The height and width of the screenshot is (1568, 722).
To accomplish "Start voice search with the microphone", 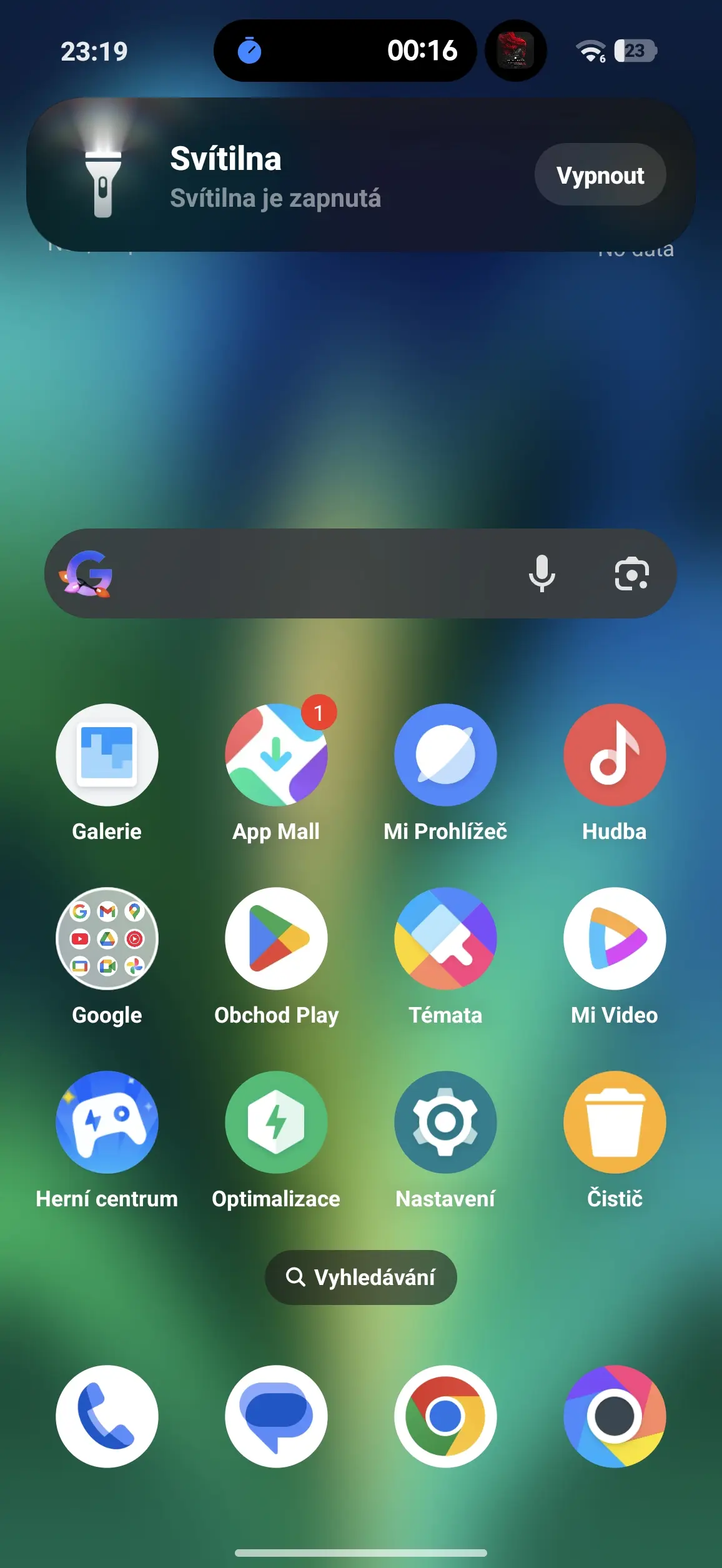I will click(x=541, y=573).
